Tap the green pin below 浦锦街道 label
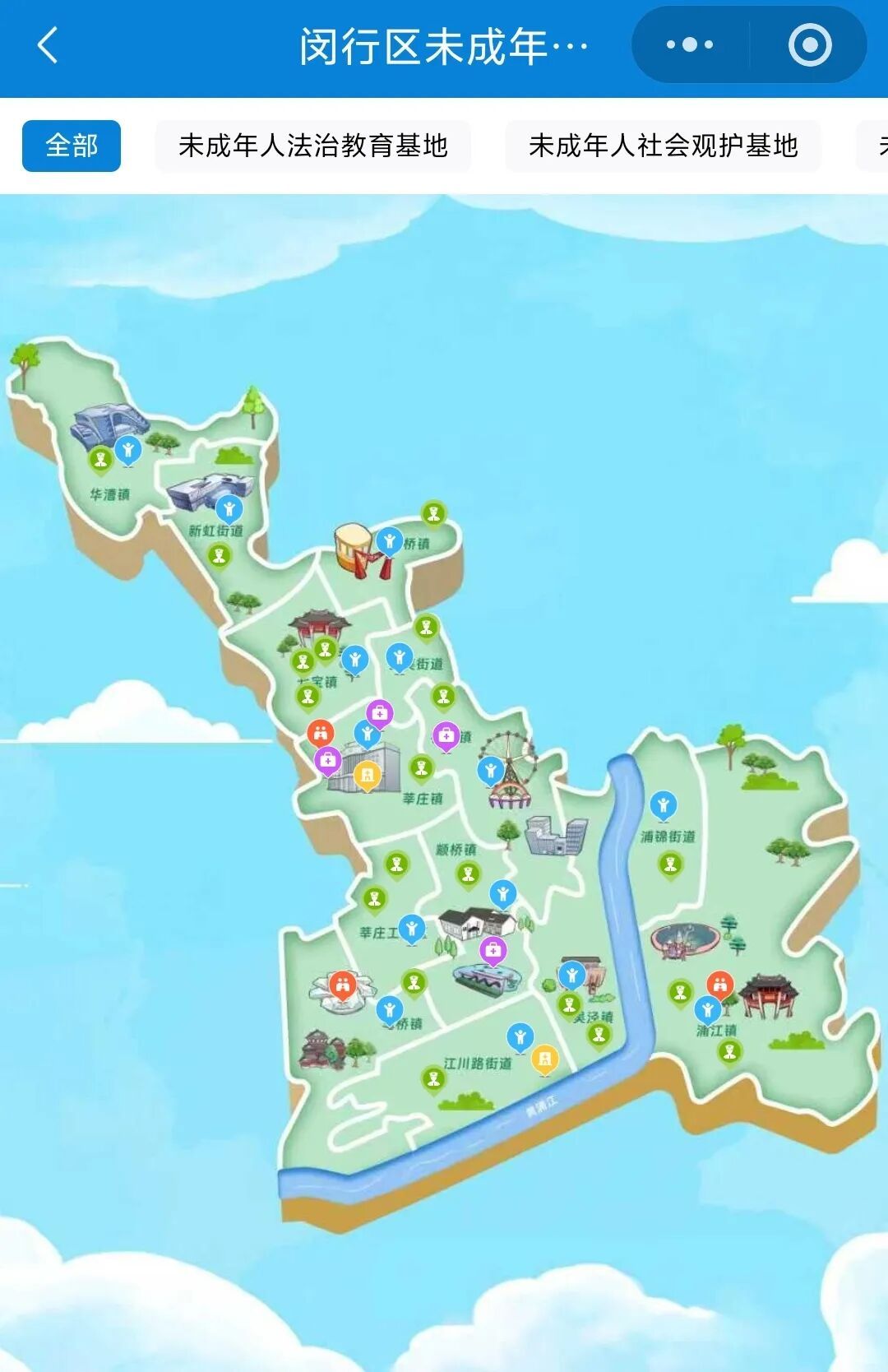The height and width of the screenshot is (1372, 888). tap(670, 864)
